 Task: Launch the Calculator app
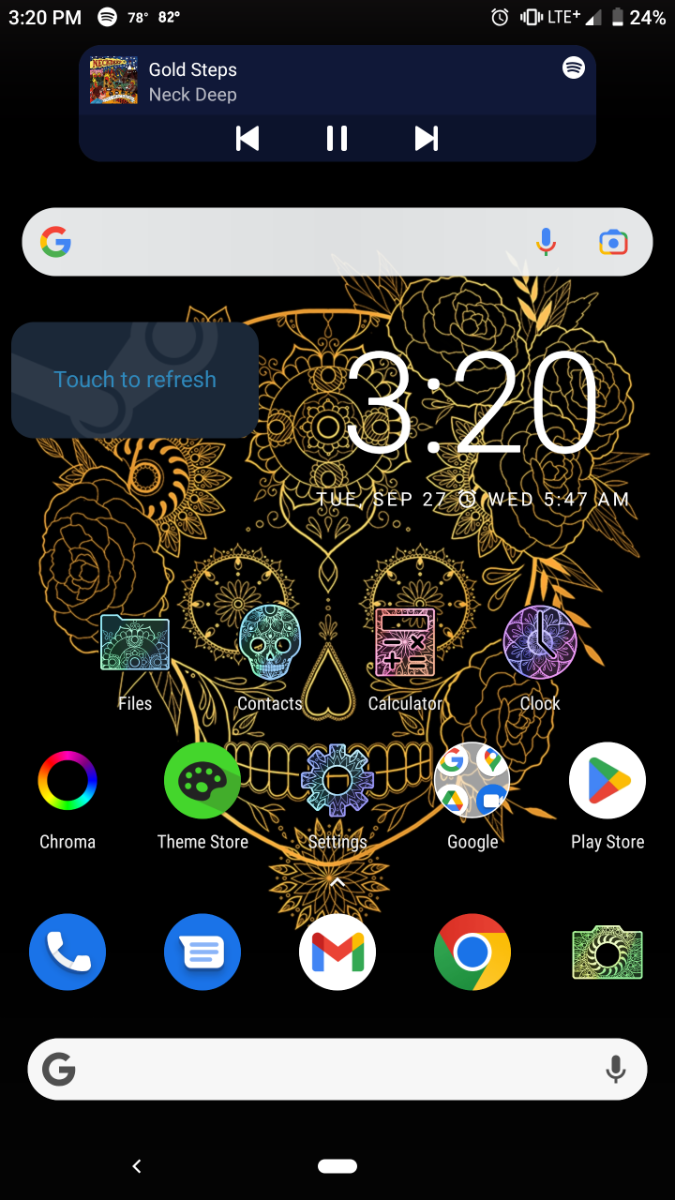[x=405, y=660]
